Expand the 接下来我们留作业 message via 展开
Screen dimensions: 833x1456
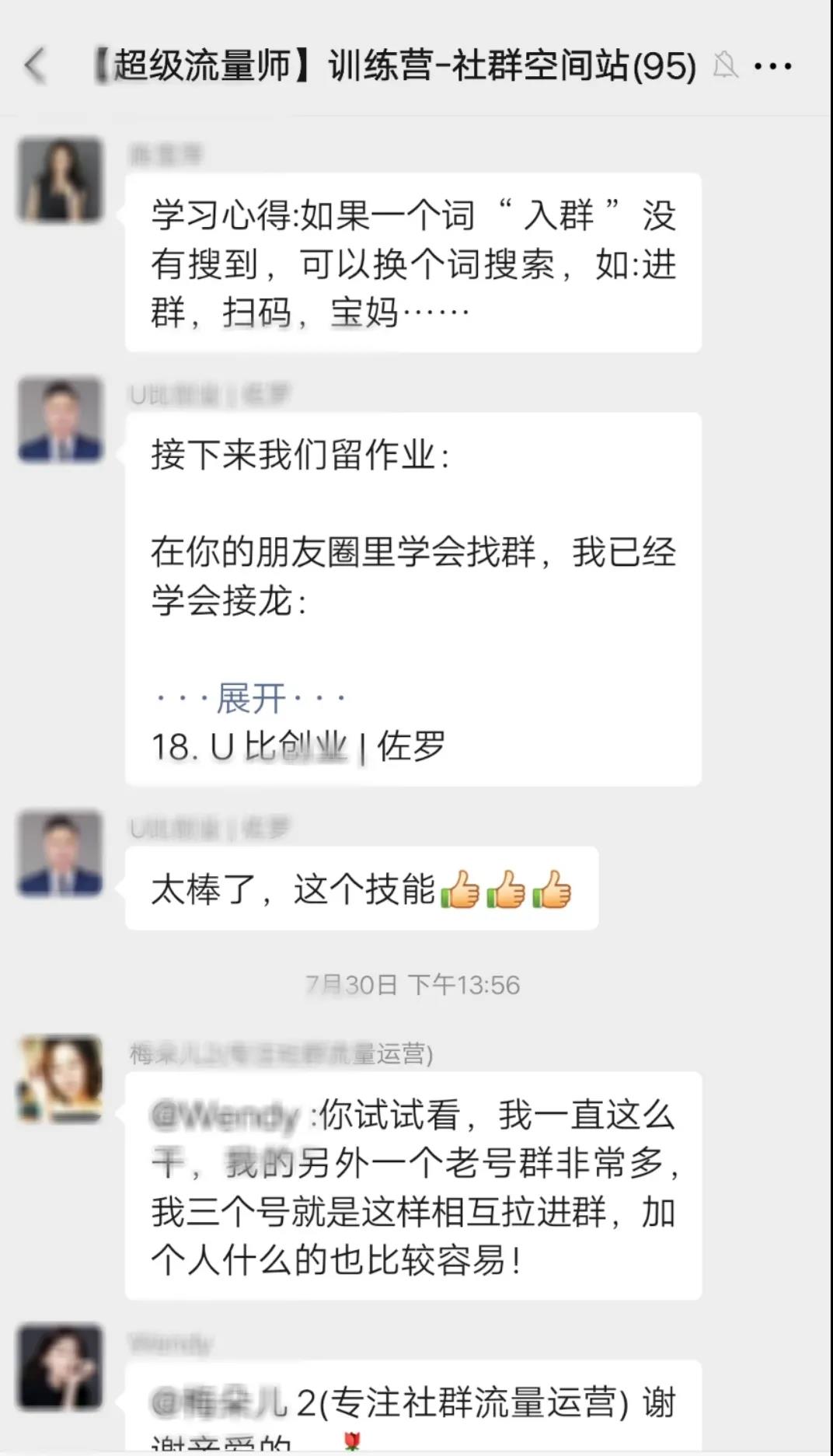pos(250,698)
